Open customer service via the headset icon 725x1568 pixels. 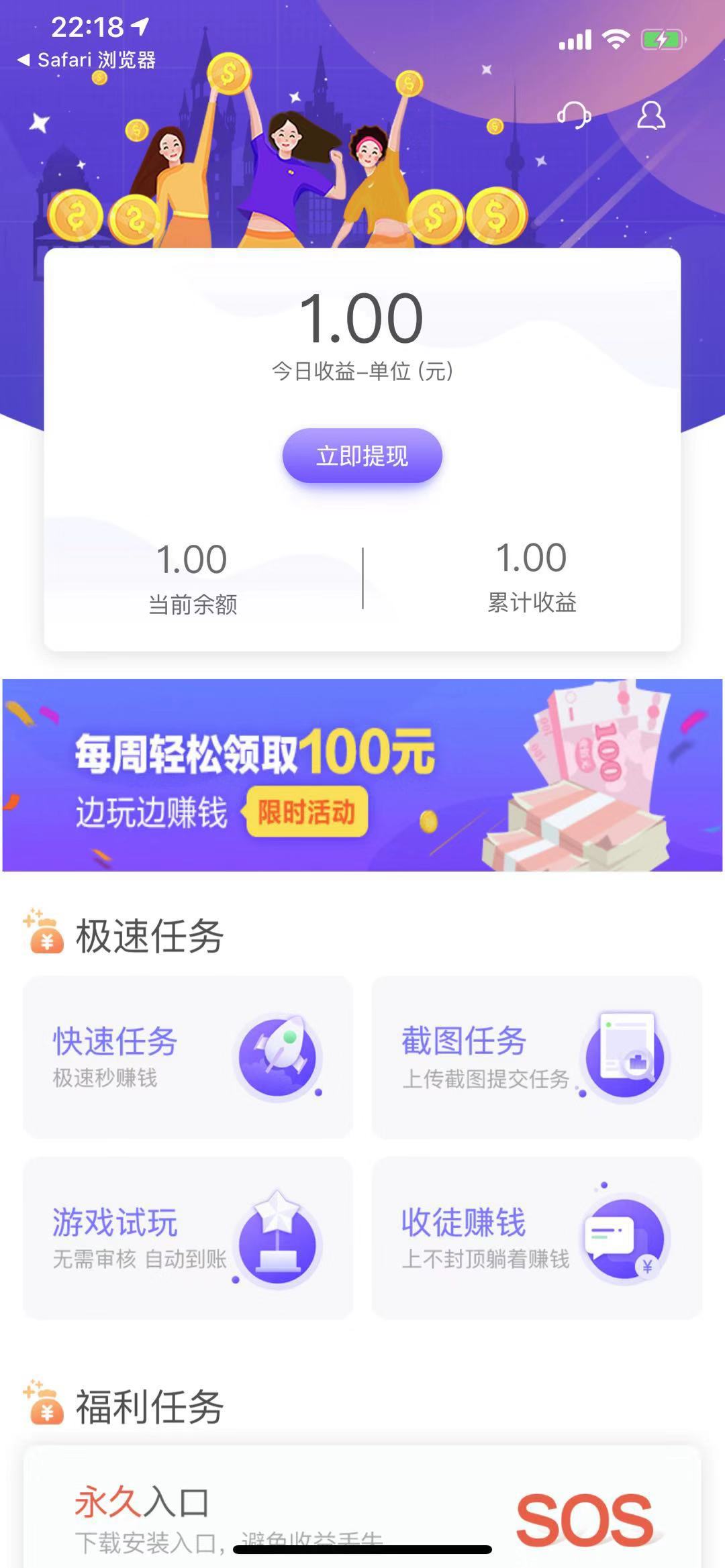point(574,115)
